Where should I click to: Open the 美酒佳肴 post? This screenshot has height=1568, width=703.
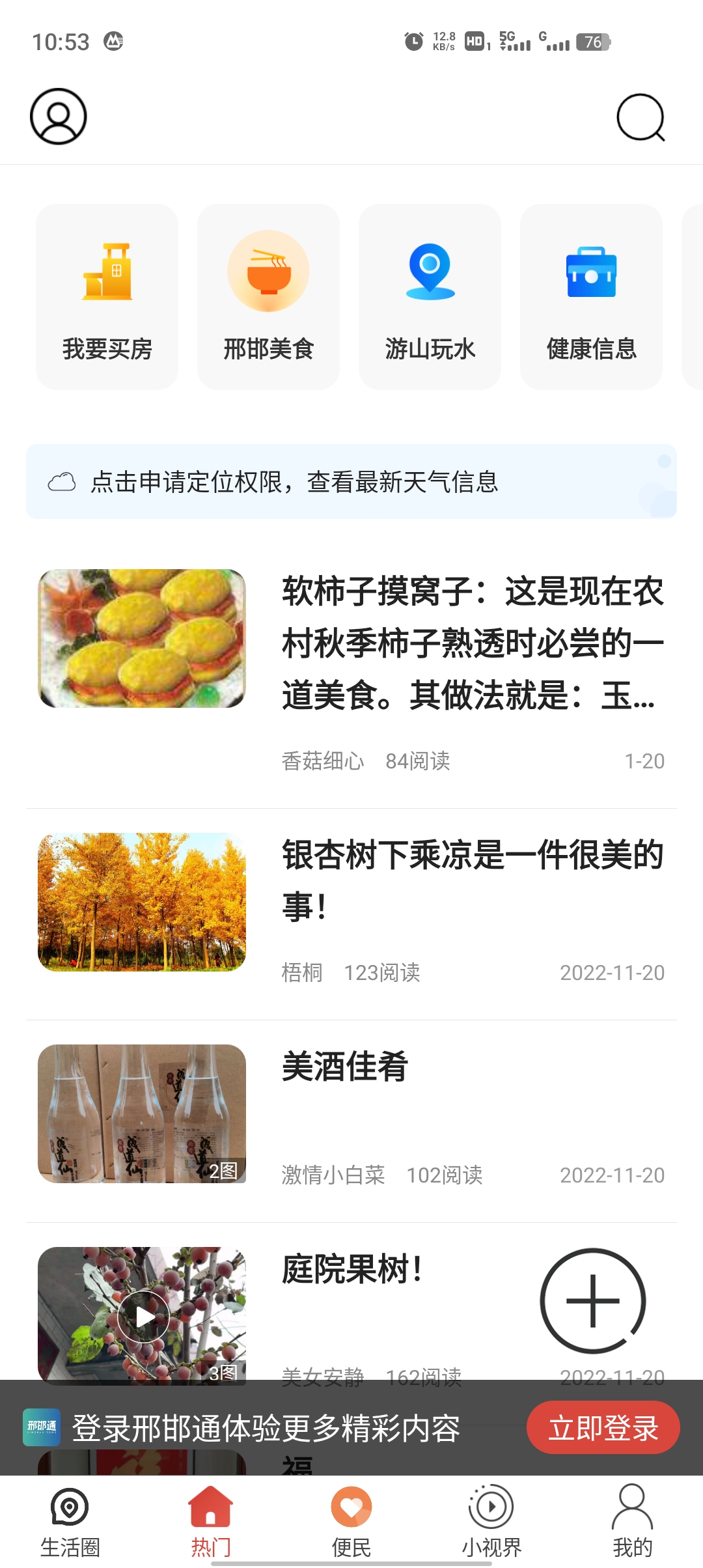coord(345,1068)
